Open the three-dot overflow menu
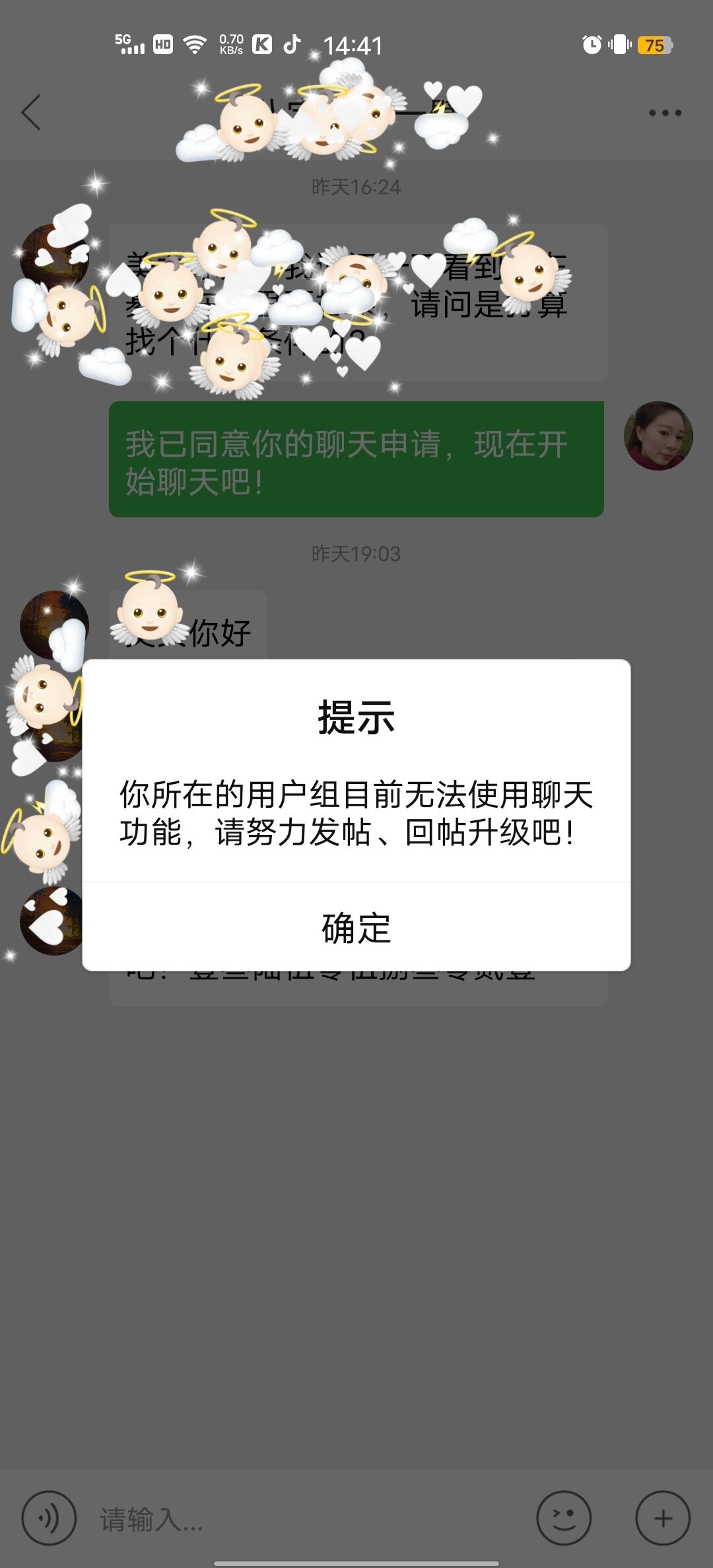 pos(664,113)
